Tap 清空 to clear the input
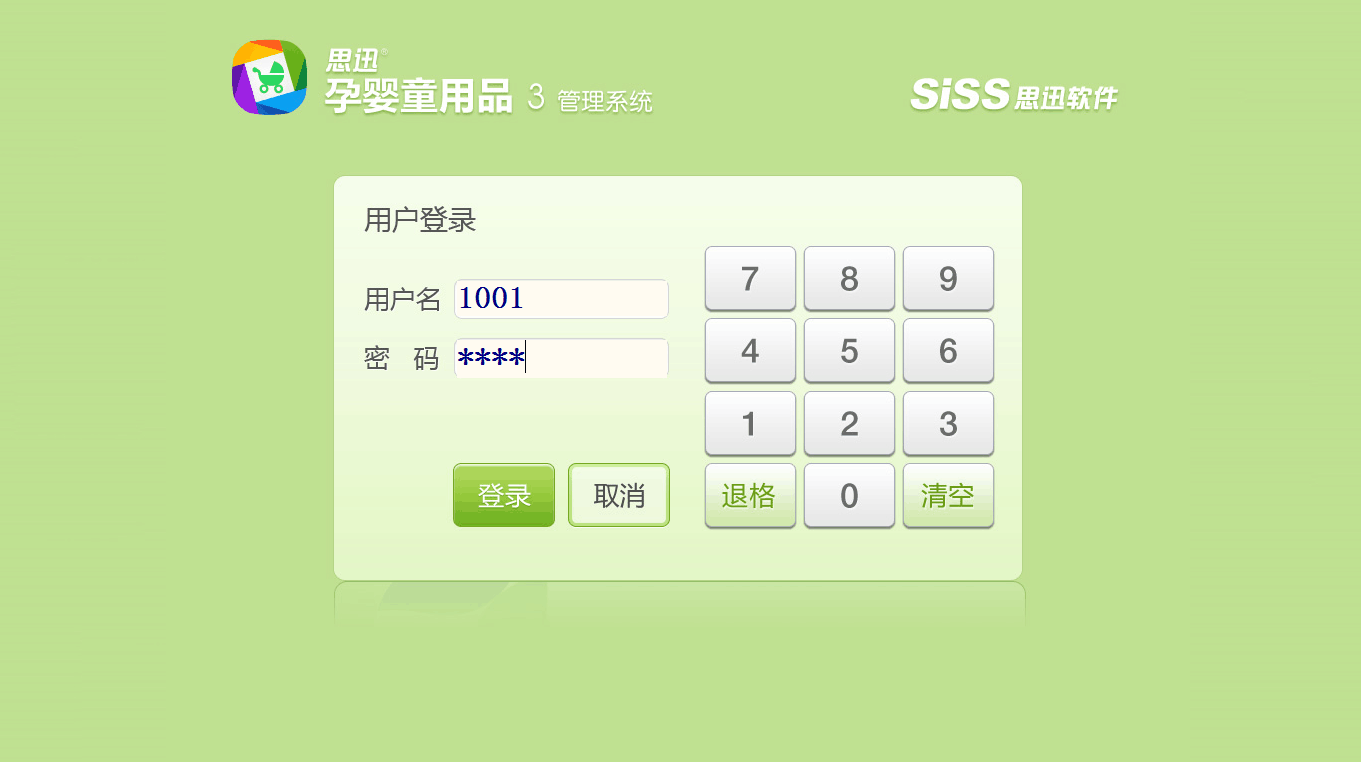Viewport: 1361px width, 762px height. tap(948, 496)
